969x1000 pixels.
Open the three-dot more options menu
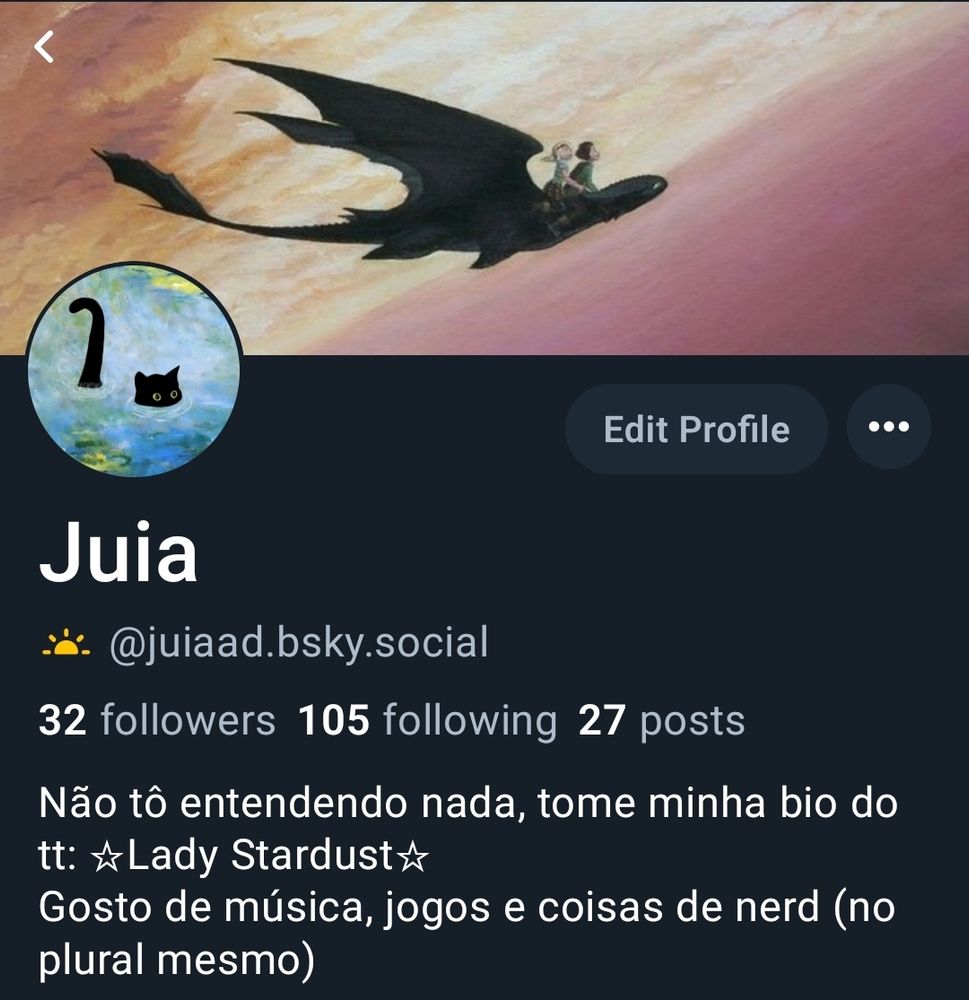coord(888,427)
